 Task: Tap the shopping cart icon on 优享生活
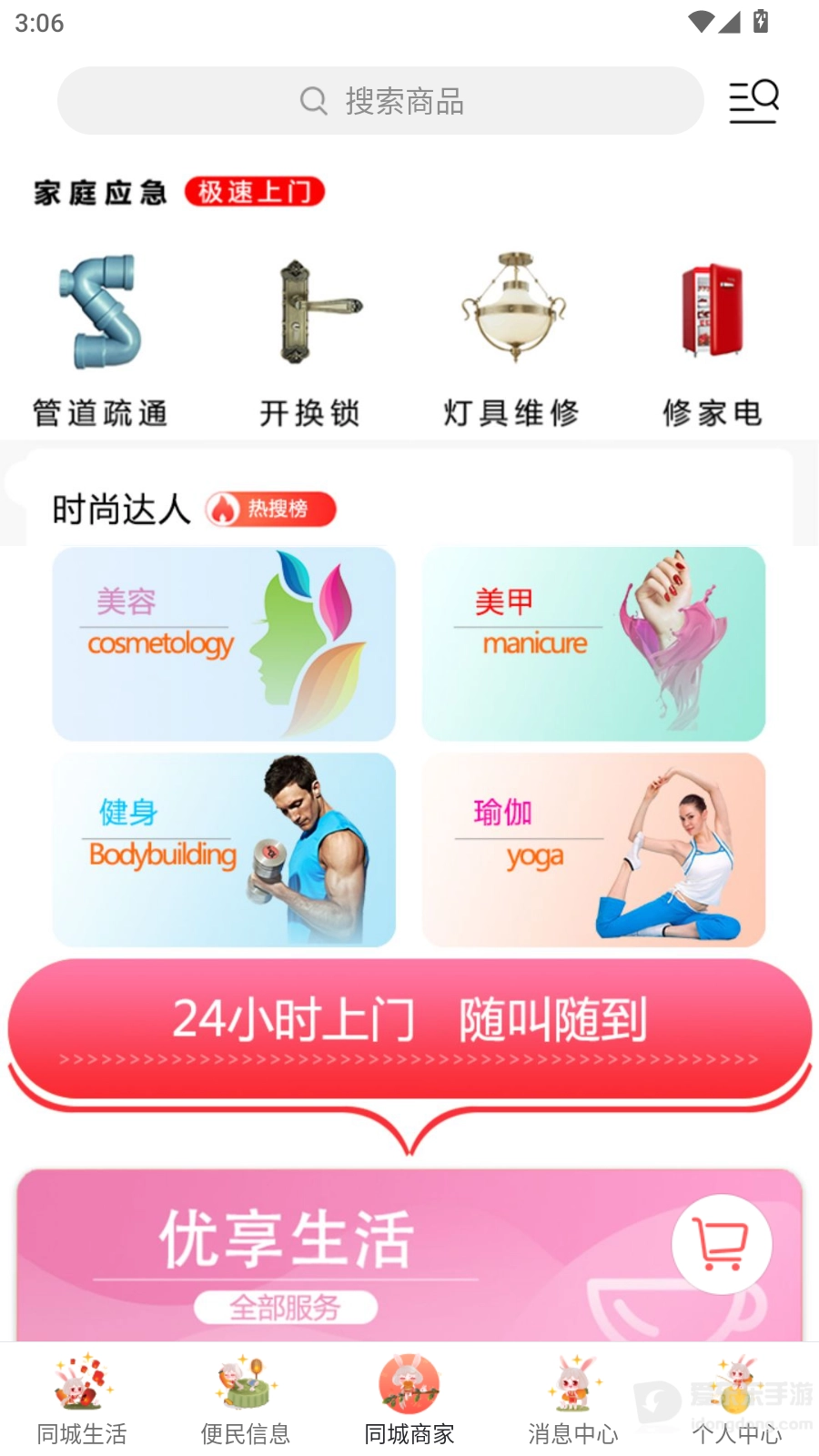(721, 1245)
